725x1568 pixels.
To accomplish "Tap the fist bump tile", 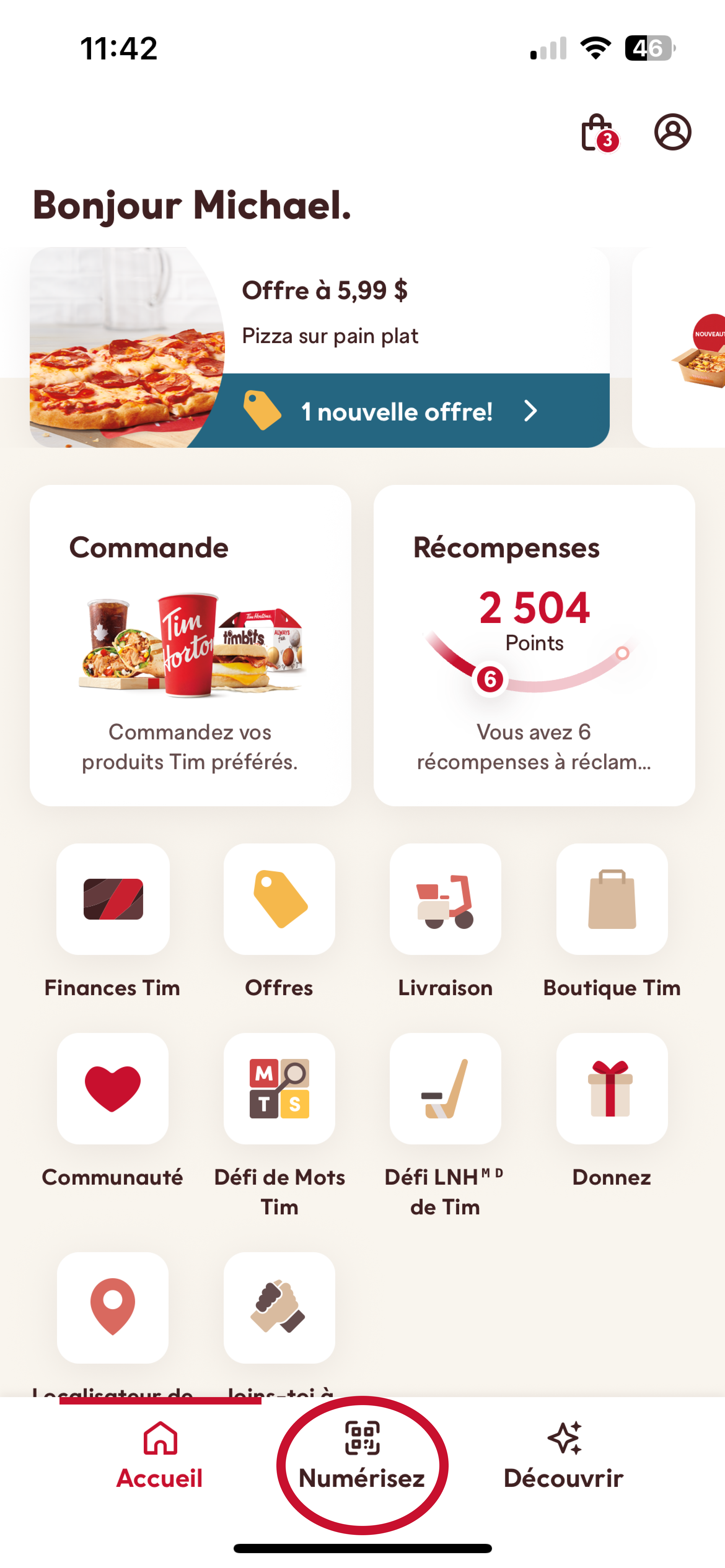I will coord(279,1308).
